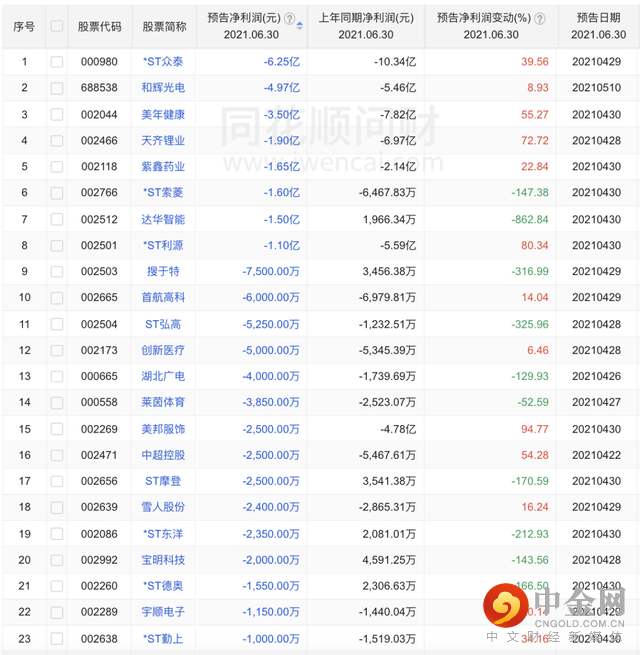Open the help icon beside 预告净利润变动(%)
Screen dimensions: 640x655
(x=540, y=19)
